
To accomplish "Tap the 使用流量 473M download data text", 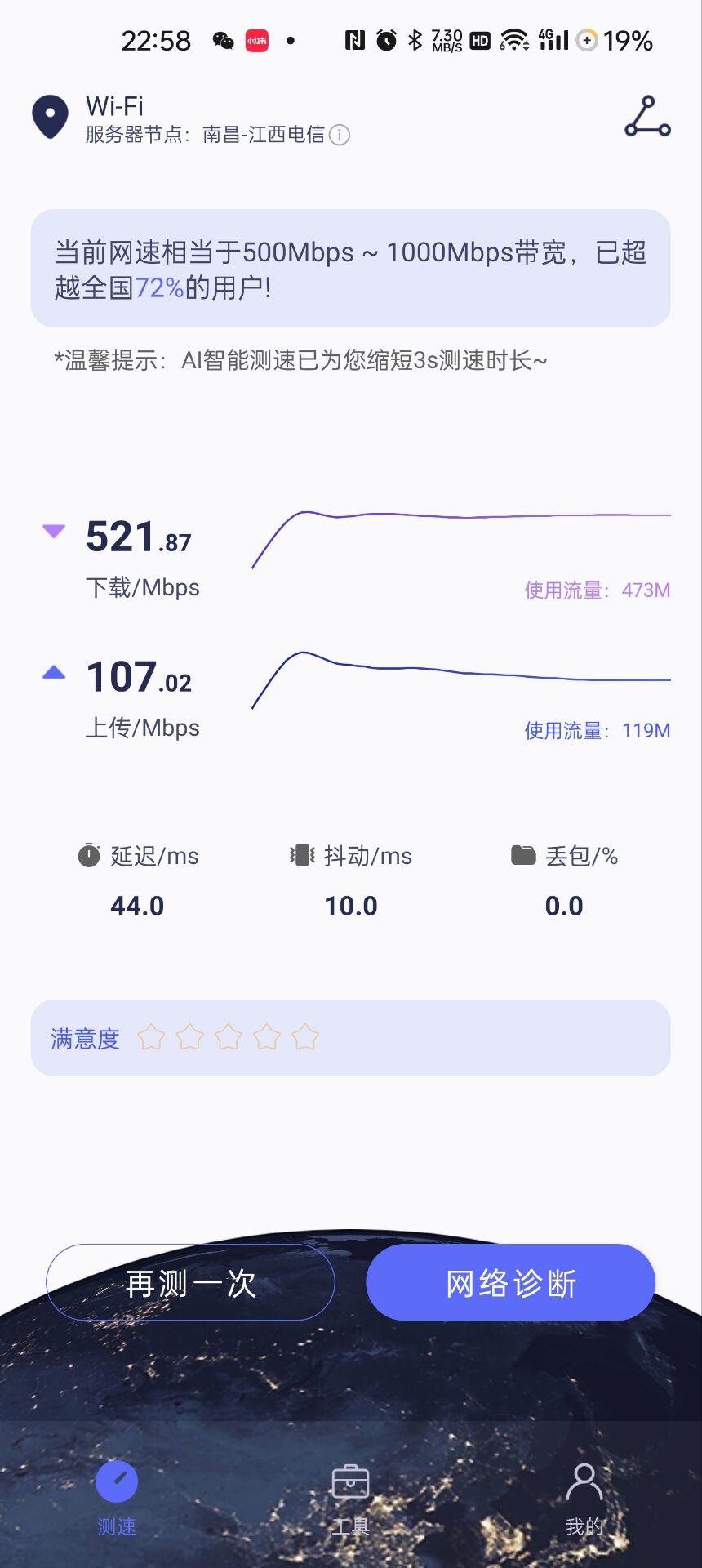I will [597, 590].
